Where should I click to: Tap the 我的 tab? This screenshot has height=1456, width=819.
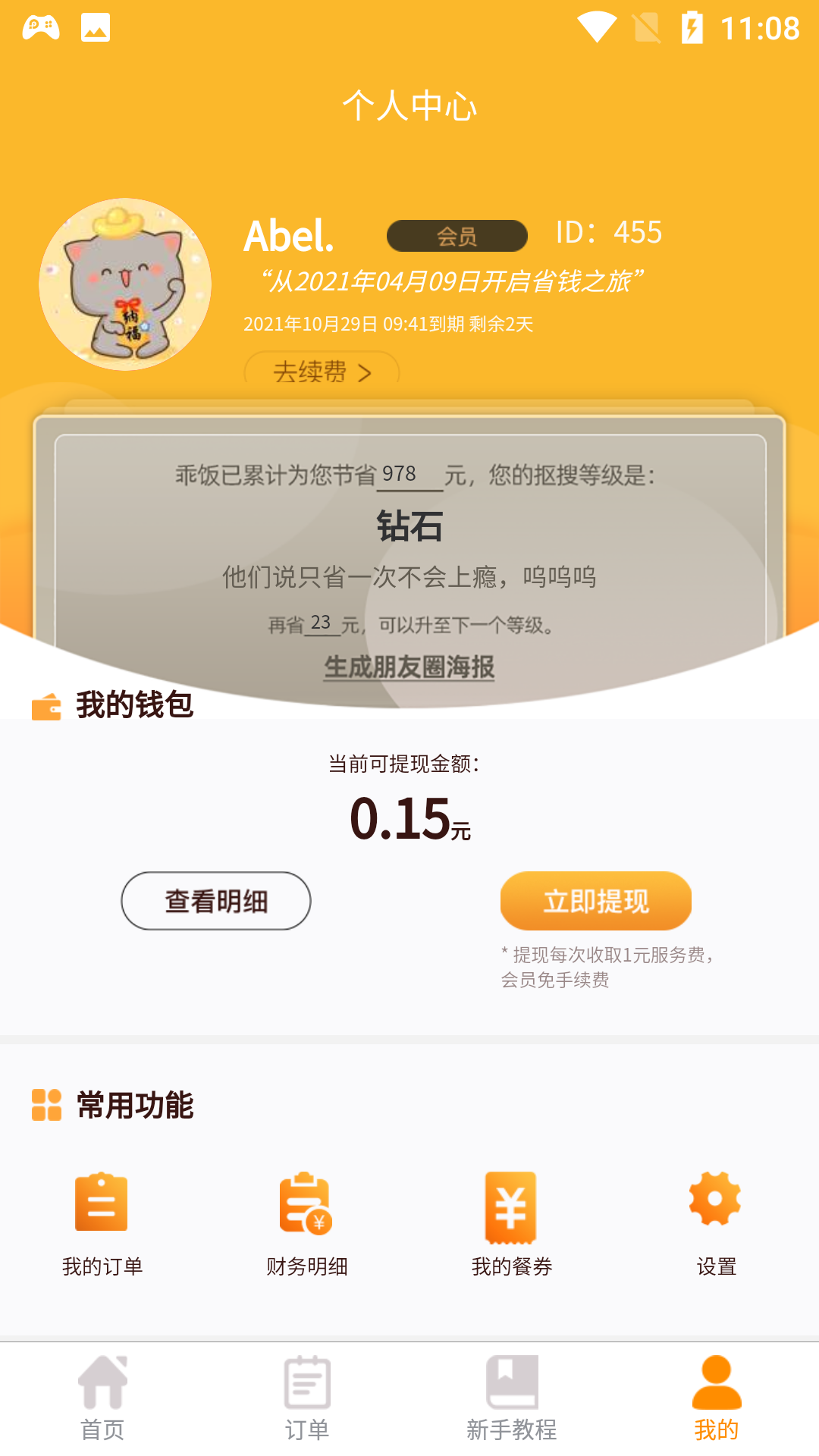pos(716,1398)
